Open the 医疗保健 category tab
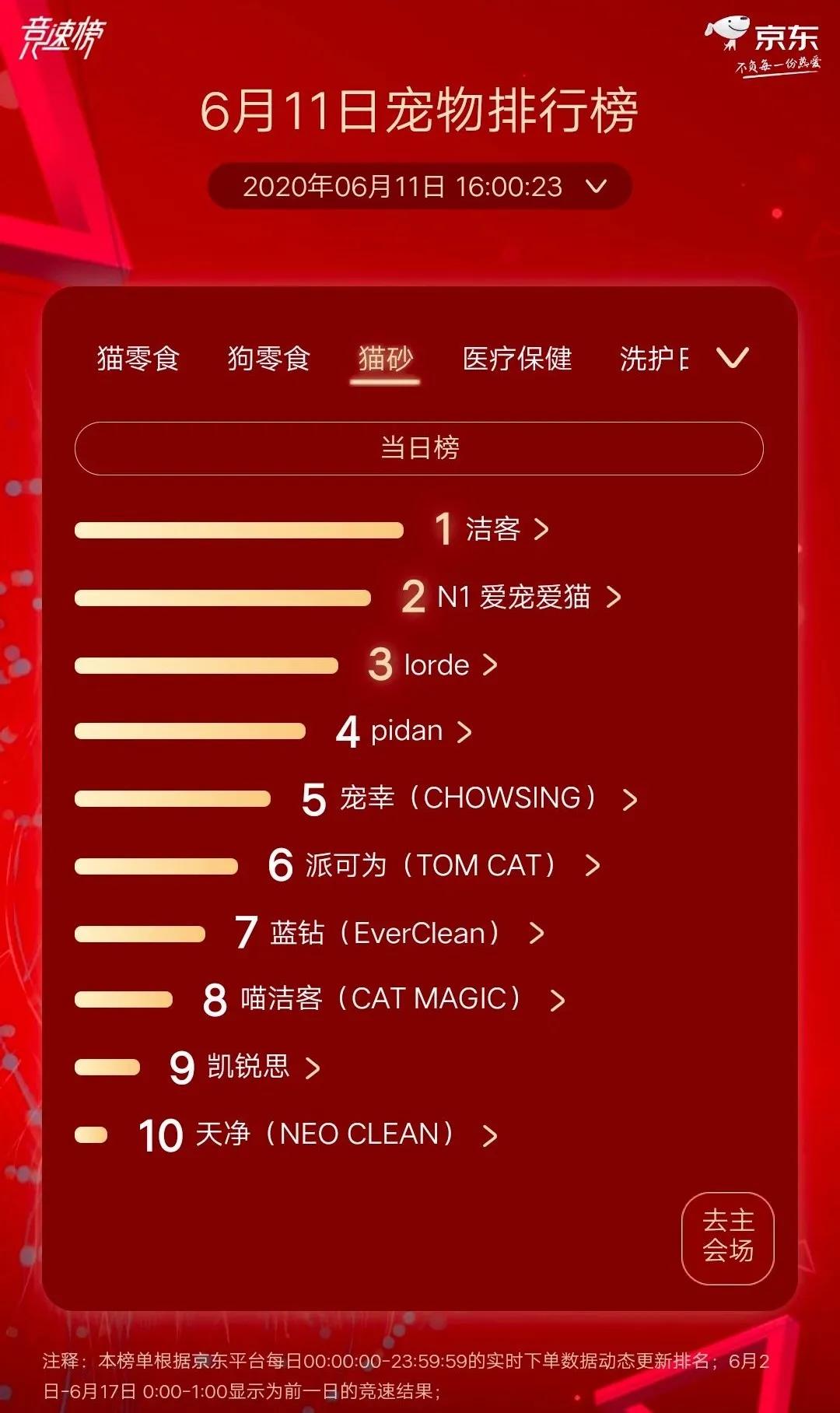The width and height of the screenshot is (840, 1413). click(x=519, y=359)
